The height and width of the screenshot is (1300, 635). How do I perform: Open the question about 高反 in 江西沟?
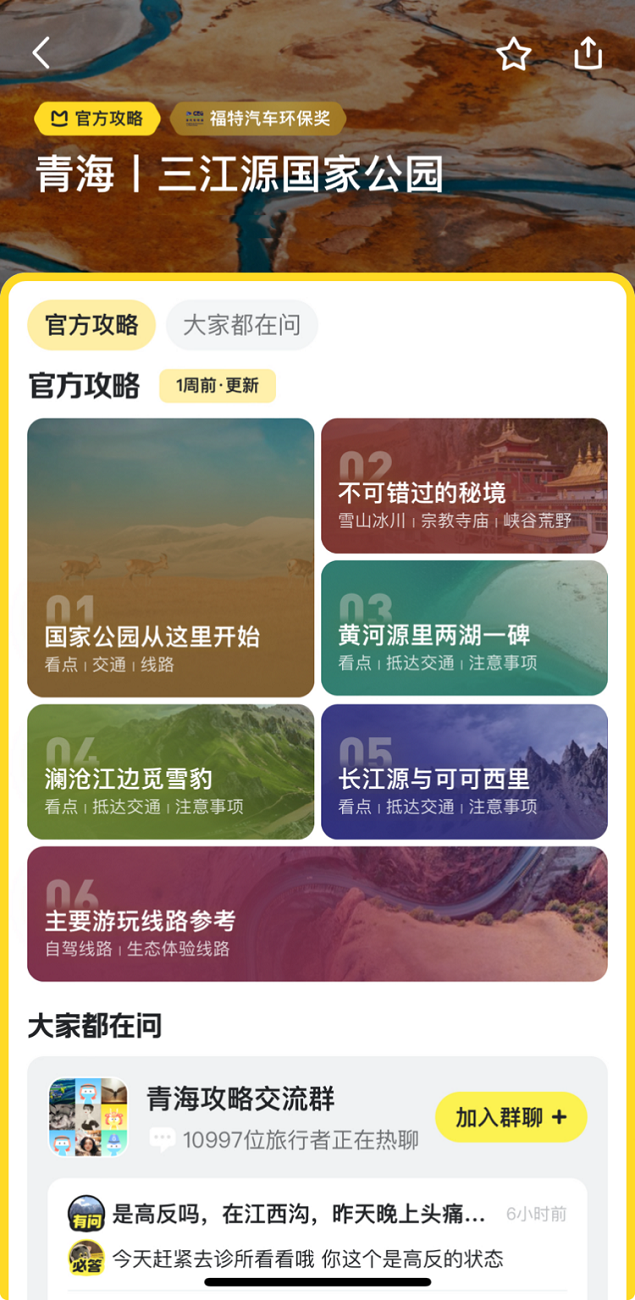300,1214
